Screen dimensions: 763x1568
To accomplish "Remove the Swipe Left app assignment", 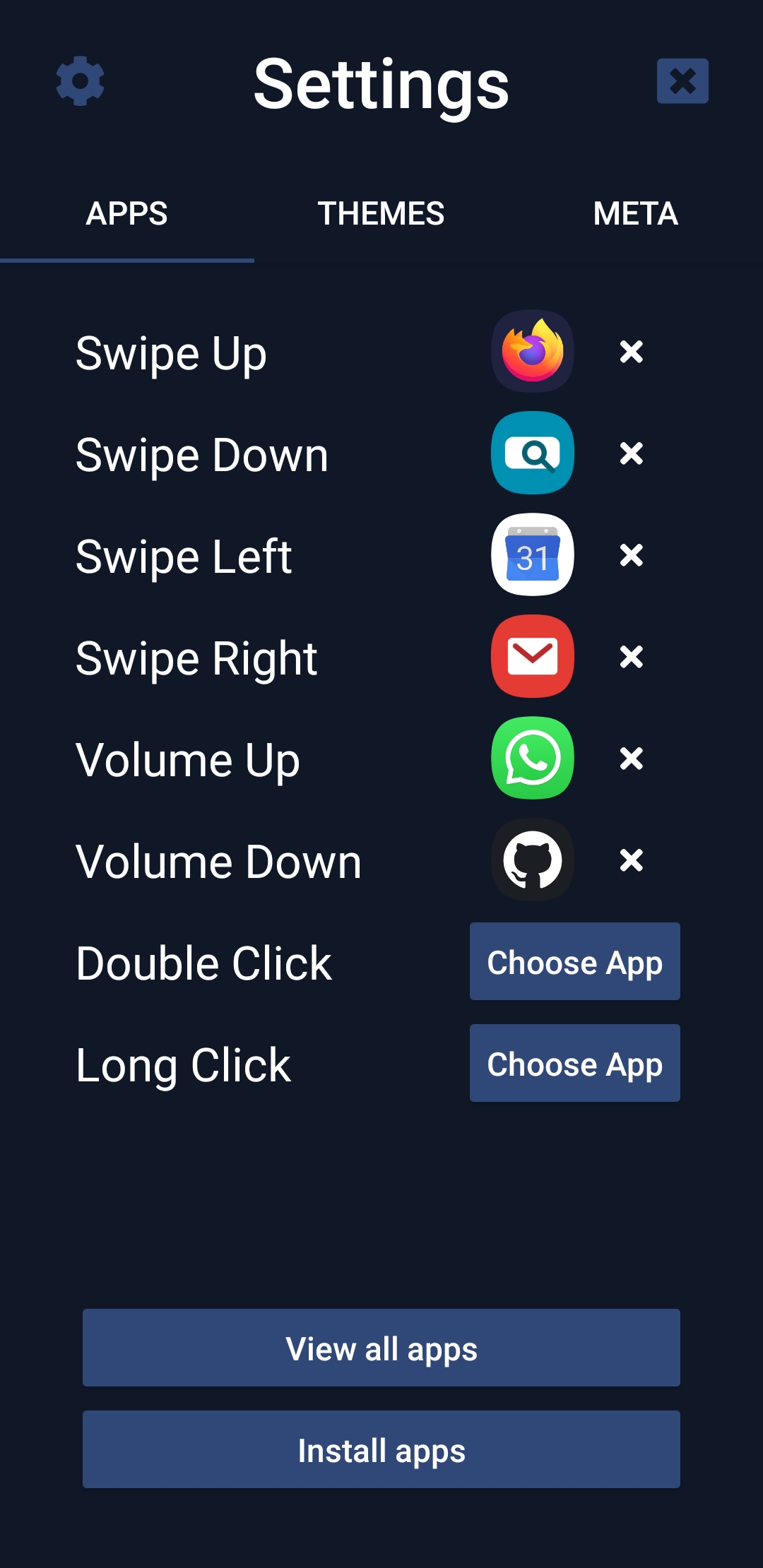I will click(632, 554).
